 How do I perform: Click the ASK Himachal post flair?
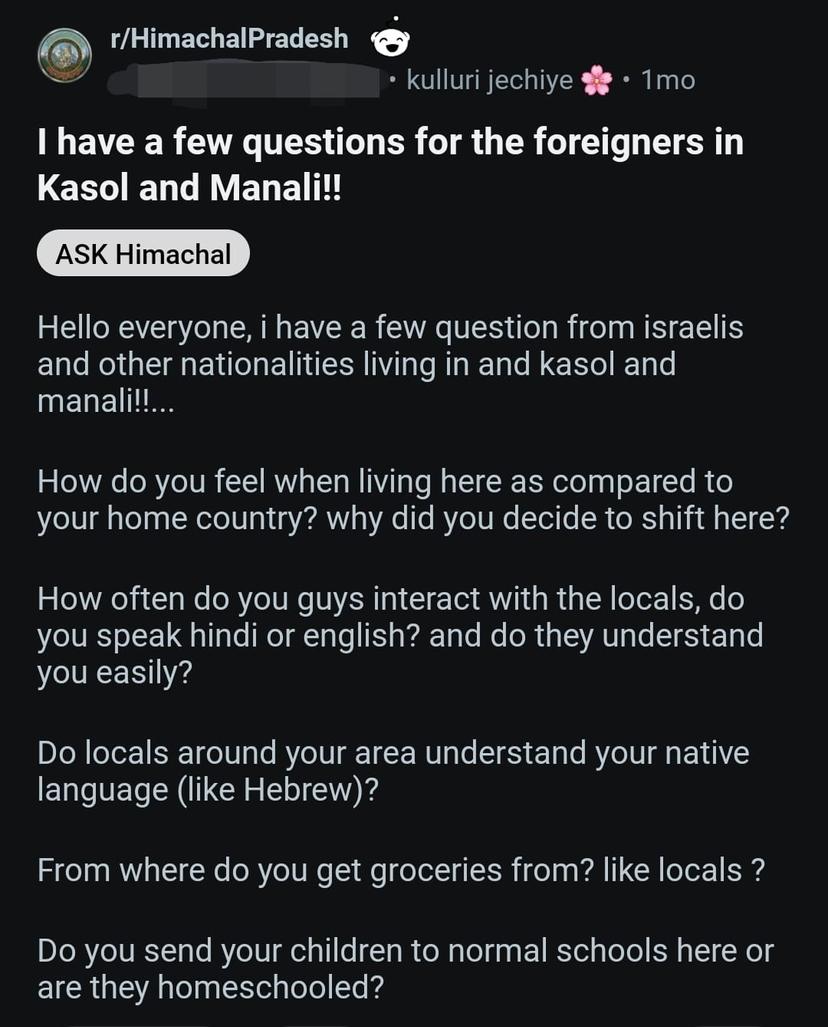point(142,253)
